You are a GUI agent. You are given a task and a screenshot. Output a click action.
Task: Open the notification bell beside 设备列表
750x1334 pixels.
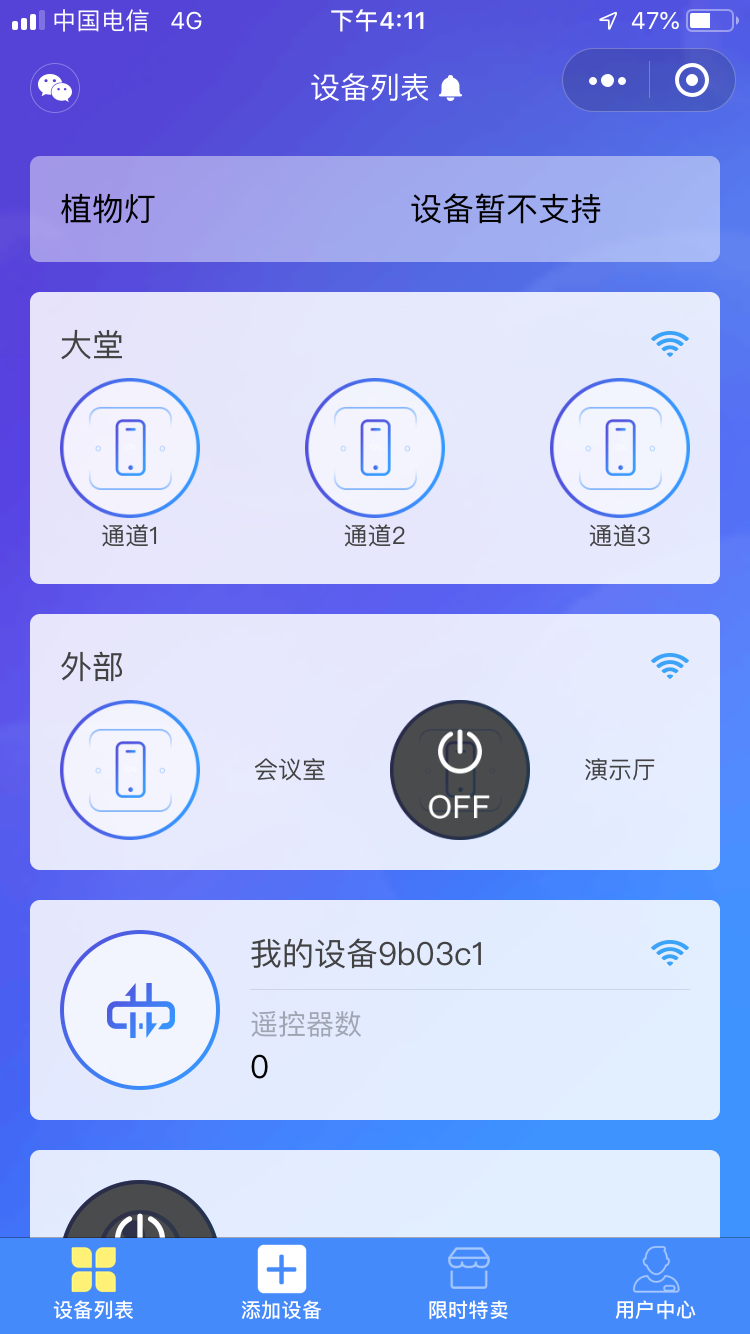pos(451,88)
